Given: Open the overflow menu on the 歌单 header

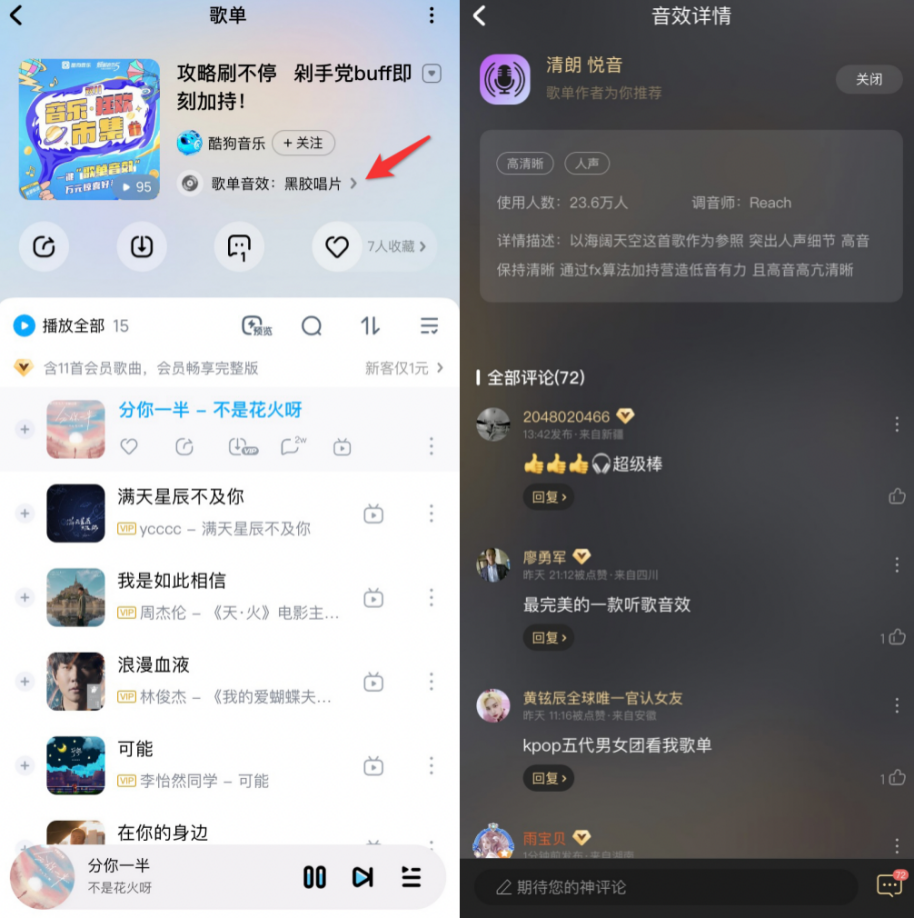Looking at the screenshot, I should tap(431, 15).
